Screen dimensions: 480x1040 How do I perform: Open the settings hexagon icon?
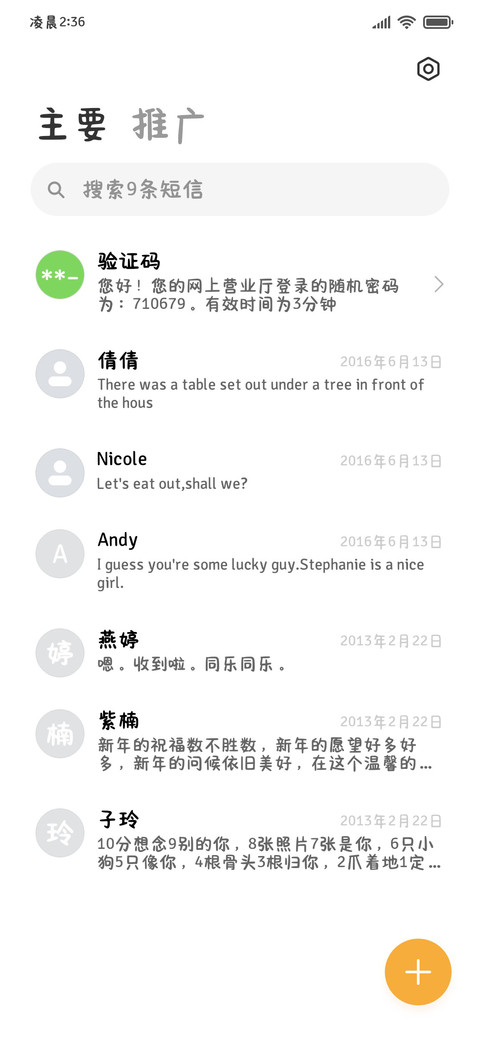(x=428, y=69)
